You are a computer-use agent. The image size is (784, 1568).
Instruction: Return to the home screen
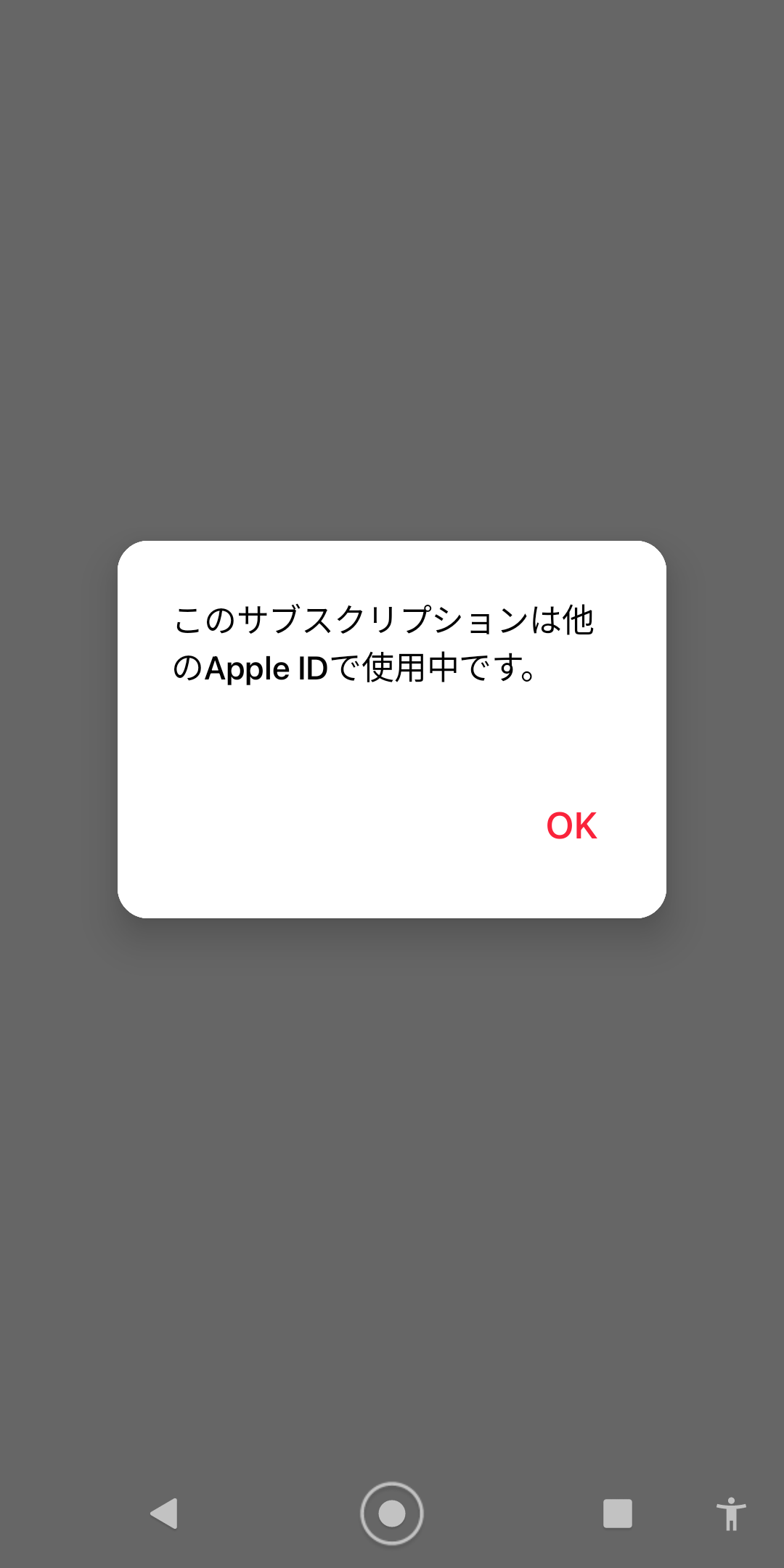pyautogui.click(x=392, y=1514)
